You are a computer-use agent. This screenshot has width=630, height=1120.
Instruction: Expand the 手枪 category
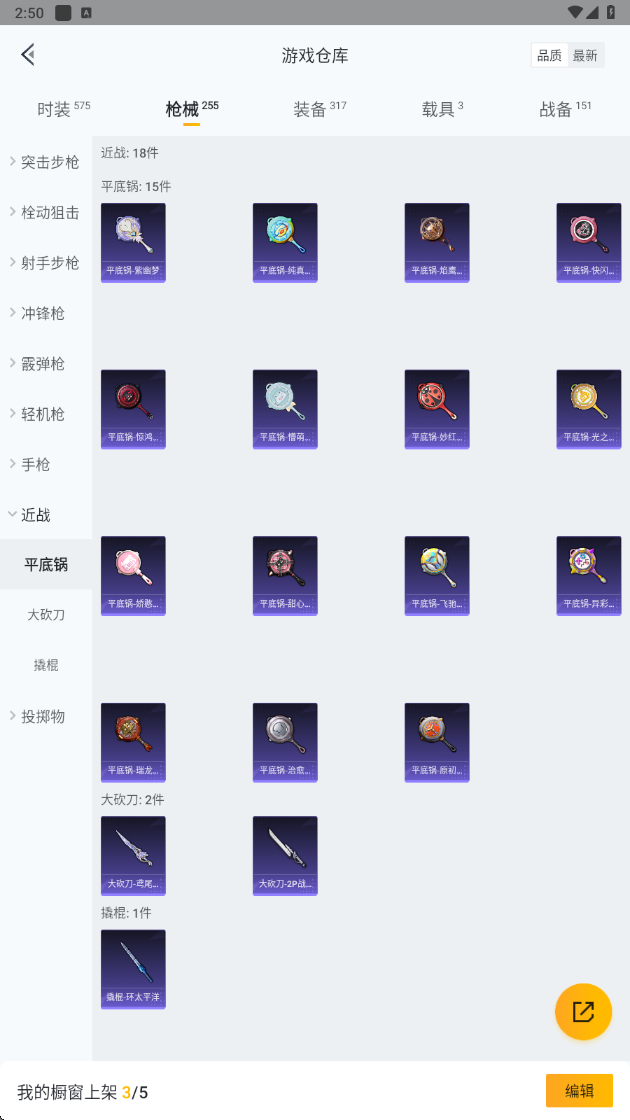(46, 464)
